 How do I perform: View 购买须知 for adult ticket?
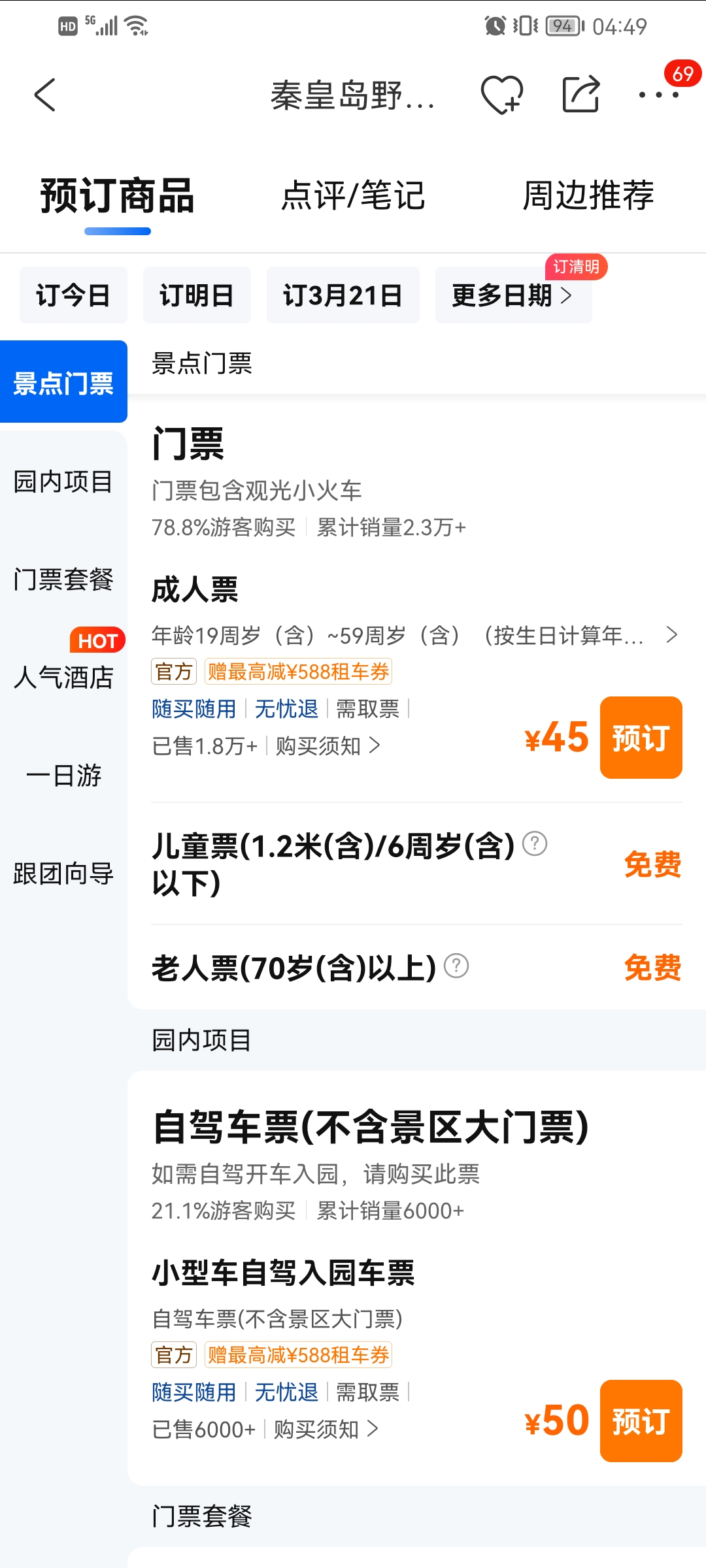click(x=327, y=745)
